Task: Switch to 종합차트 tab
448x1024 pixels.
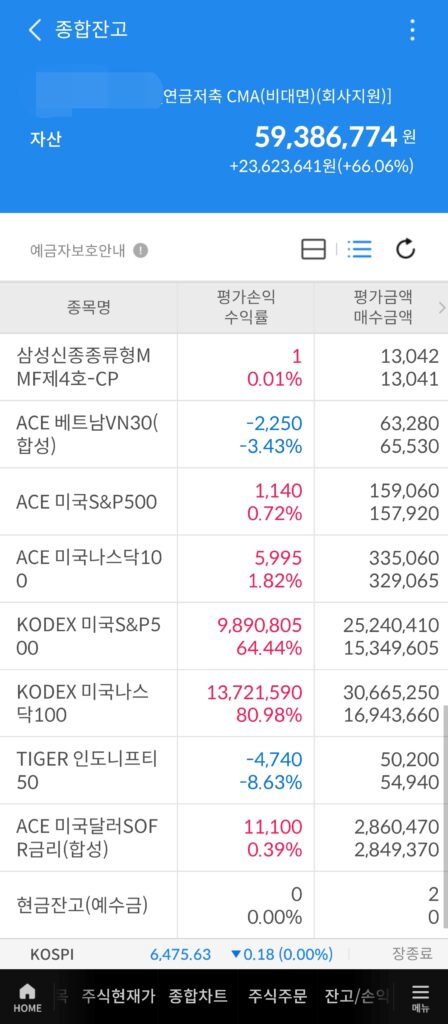Action: (x=198, y=996)
